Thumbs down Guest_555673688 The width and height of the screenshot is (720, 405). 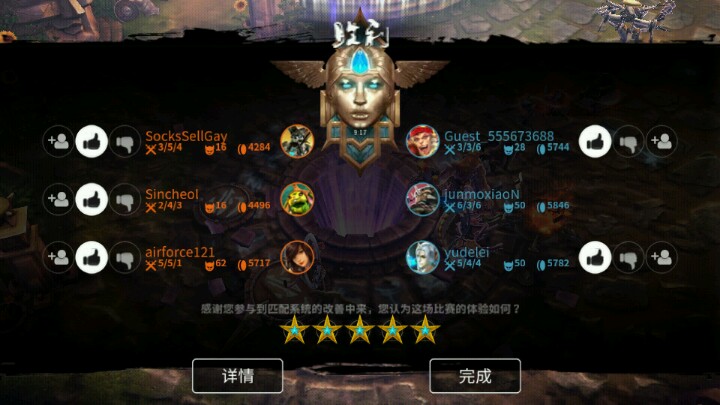point(627,142)
